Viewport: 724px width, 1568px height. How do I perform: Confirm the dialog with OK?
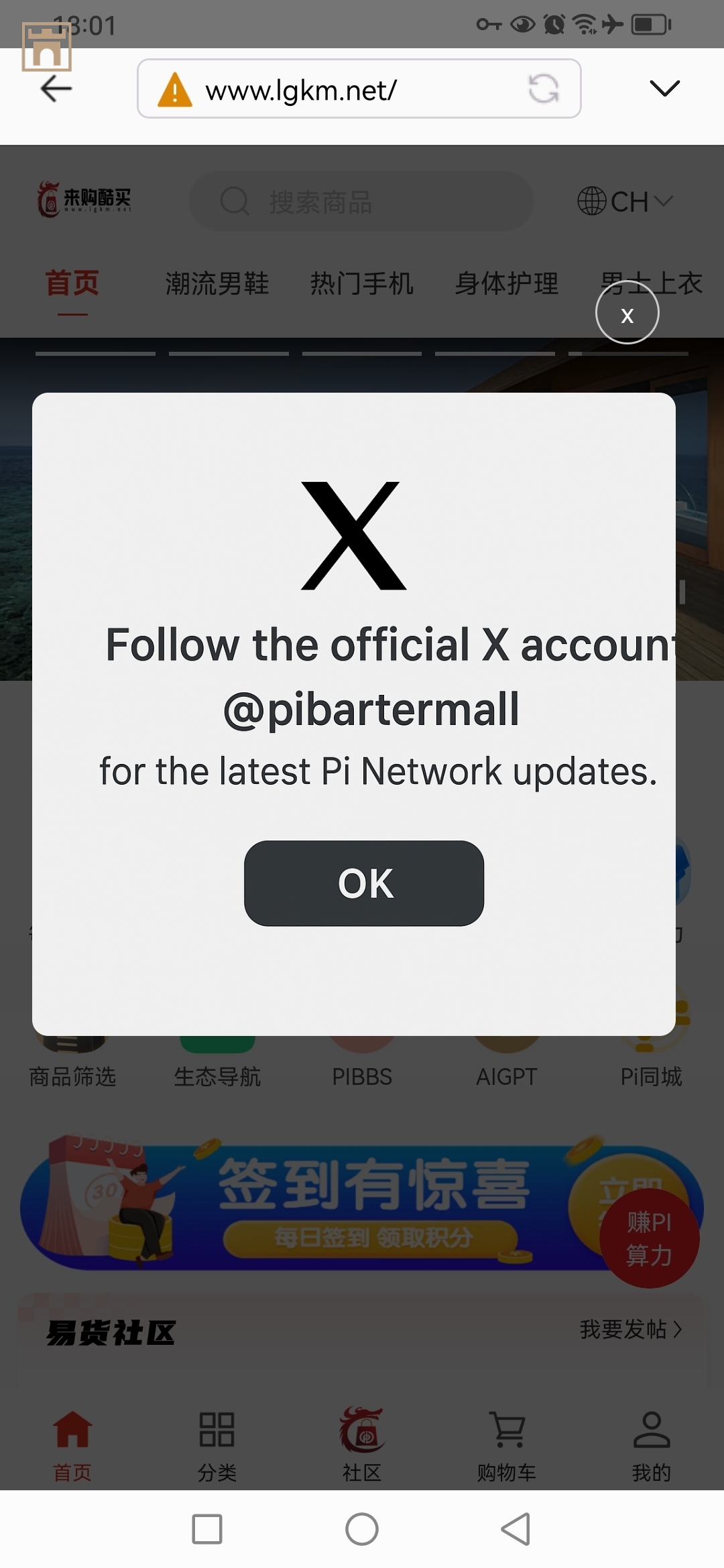coord(363,883)
